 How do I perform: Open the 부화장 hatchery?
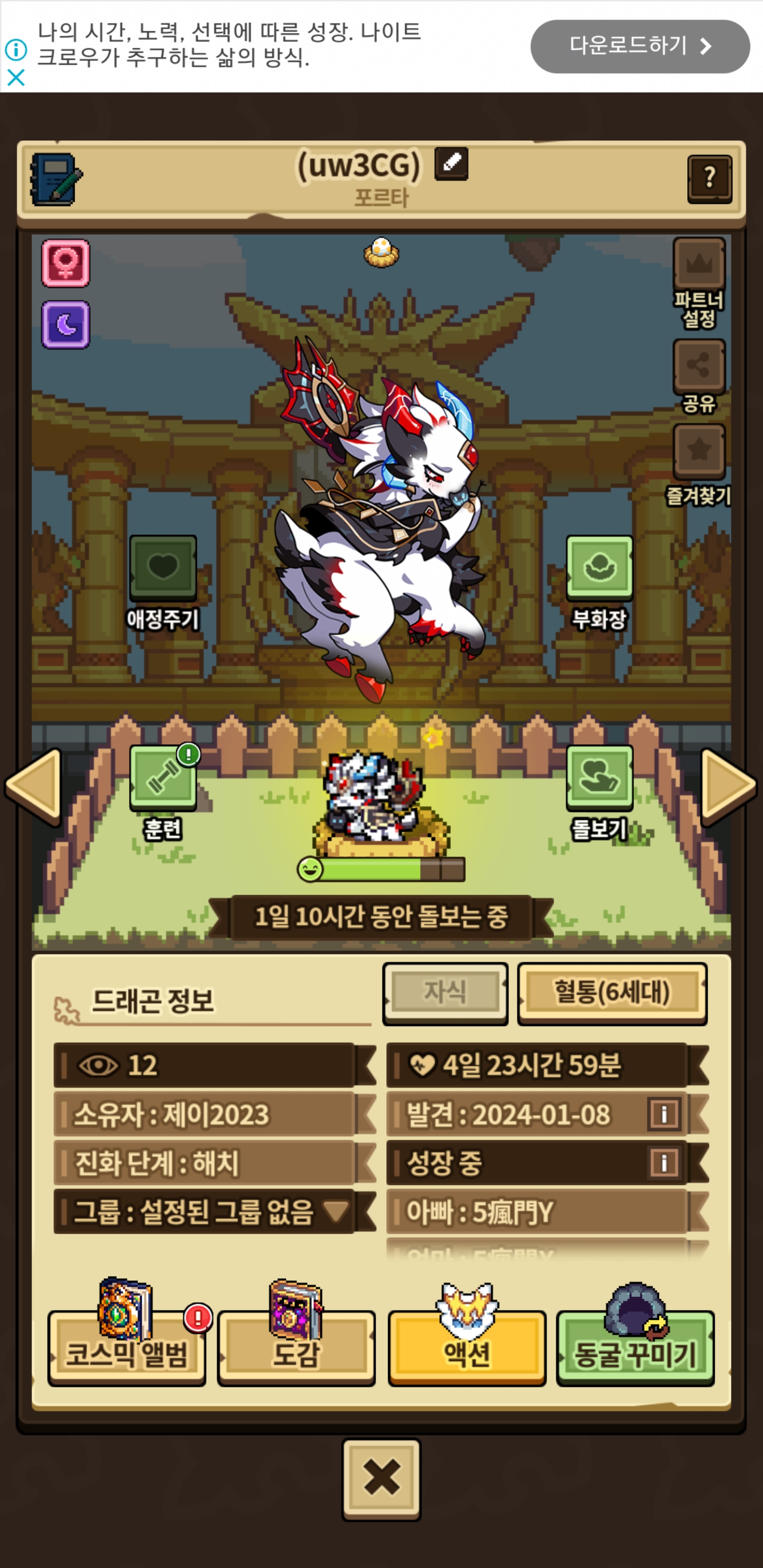[599, 583]
